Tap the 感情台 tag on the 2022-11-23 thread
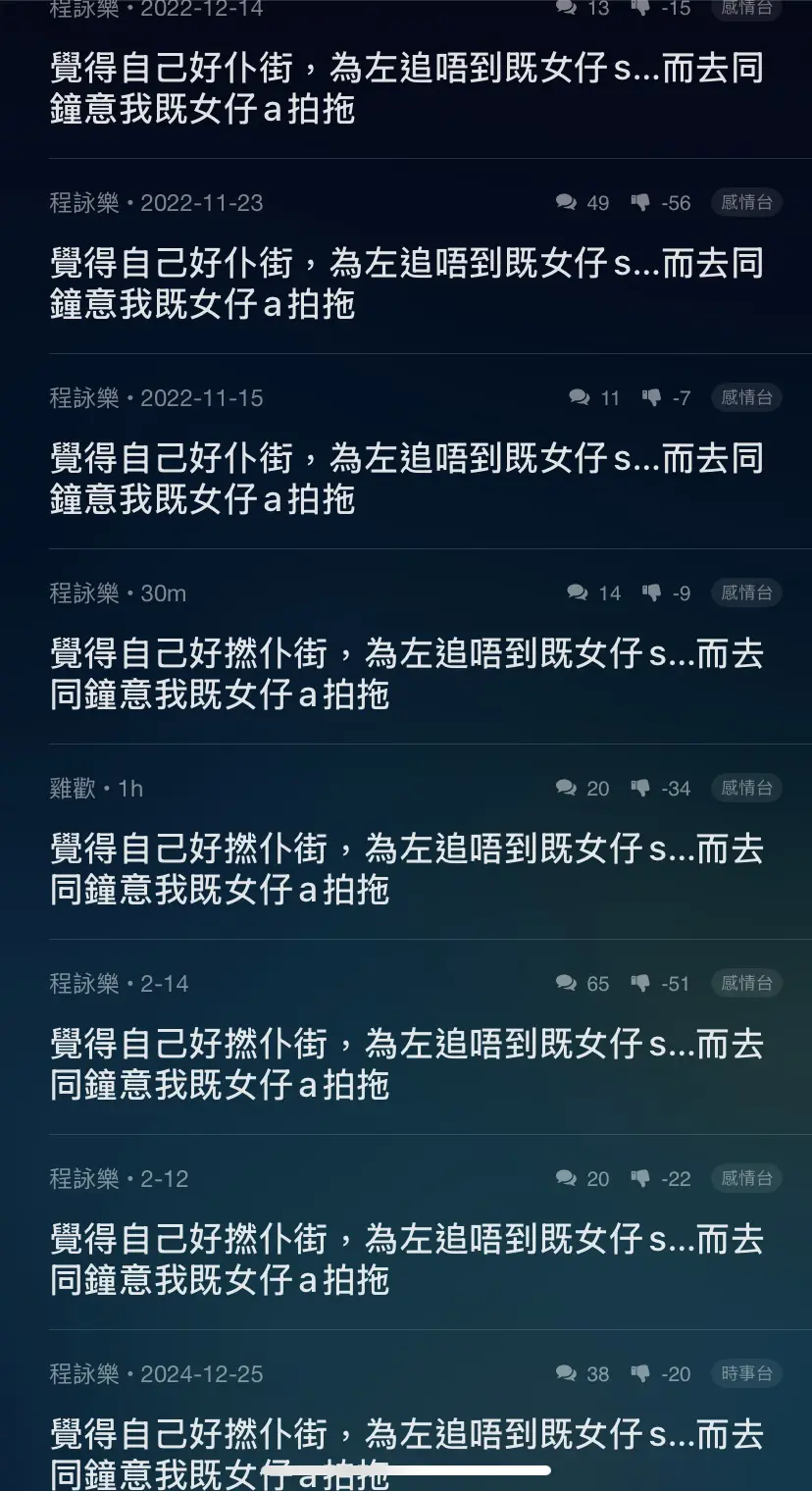812x1491 pixels. point(746,203)
